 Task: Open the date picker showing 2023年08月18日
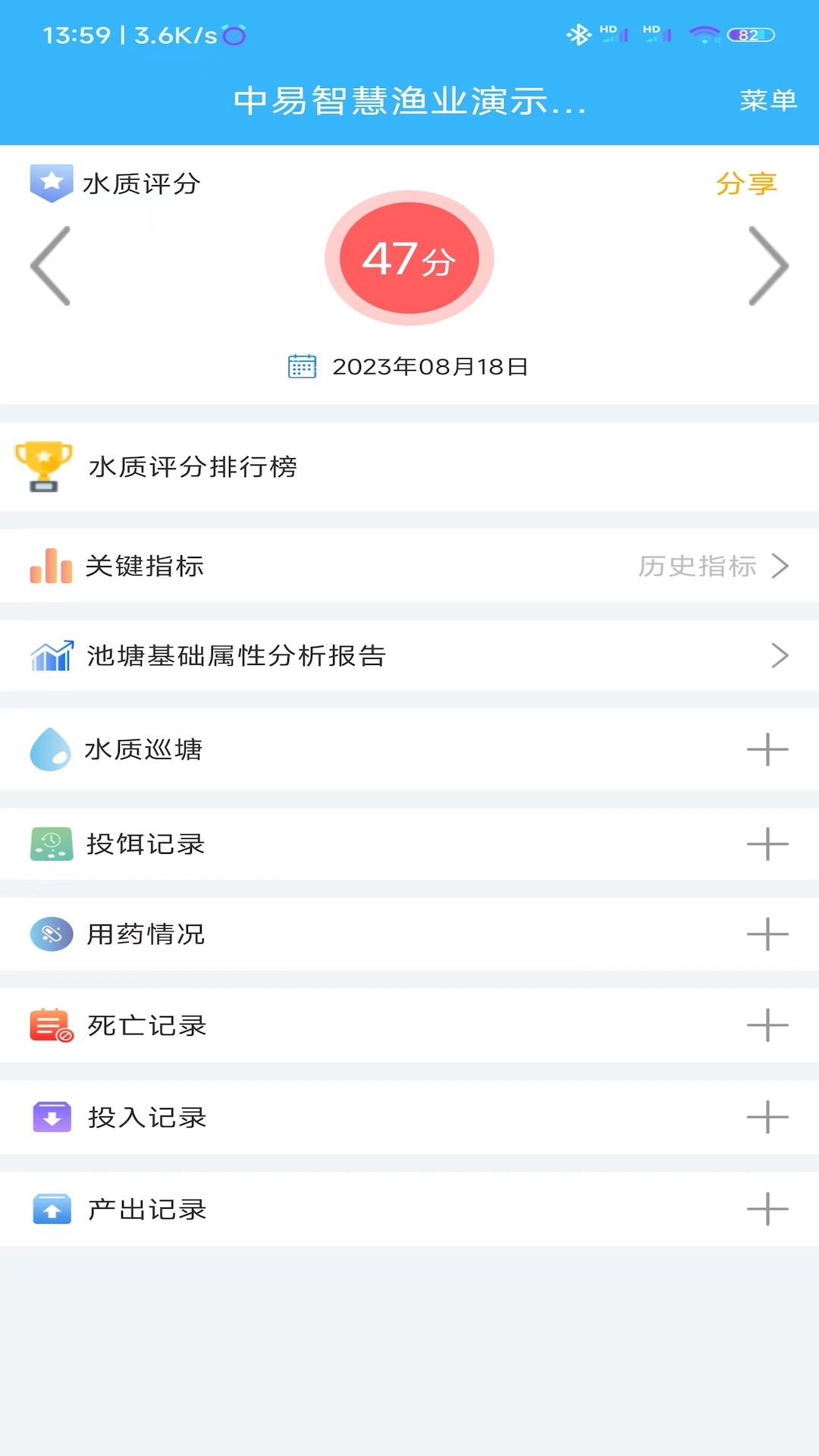409,366
